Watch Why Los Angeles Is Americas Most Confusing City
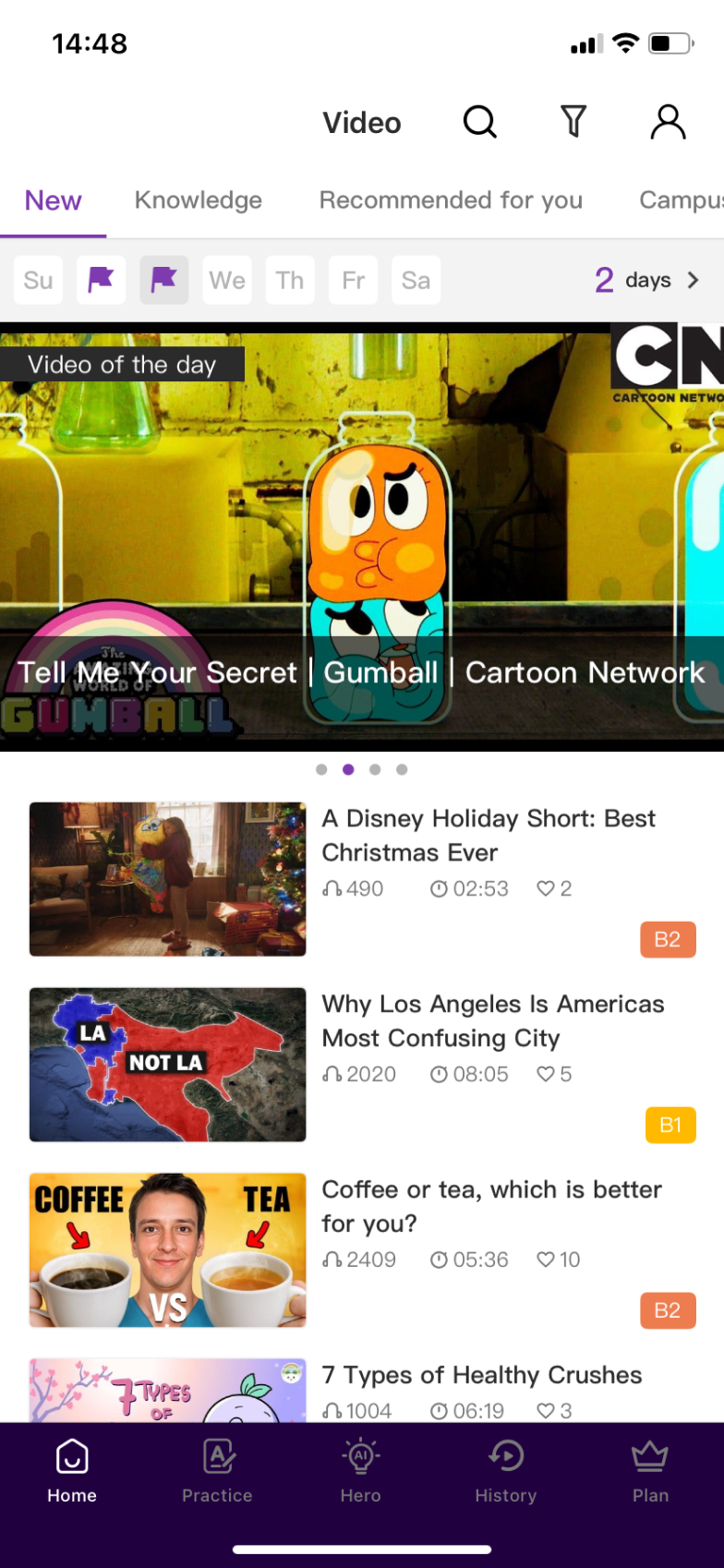Viewport: 724px width, 1568px height. coord(167,1064)
